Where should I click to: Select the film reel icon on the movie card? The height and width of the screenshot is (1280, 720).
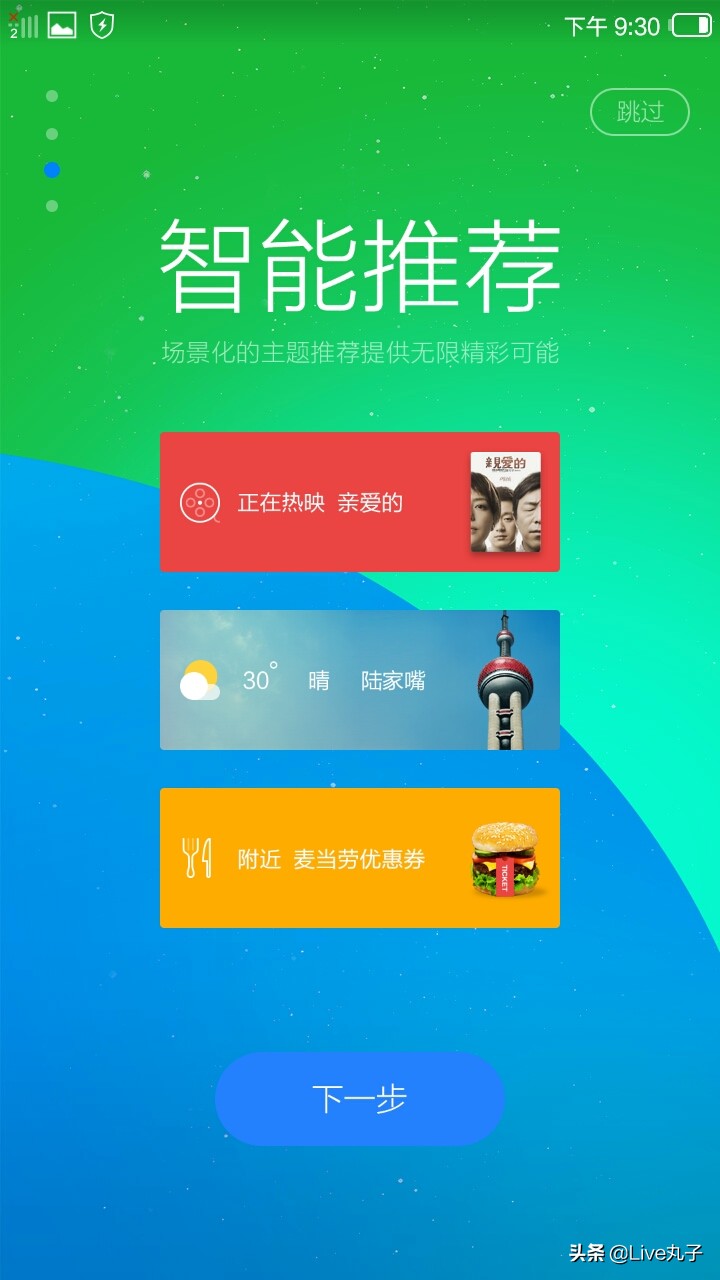click(200, 501)
